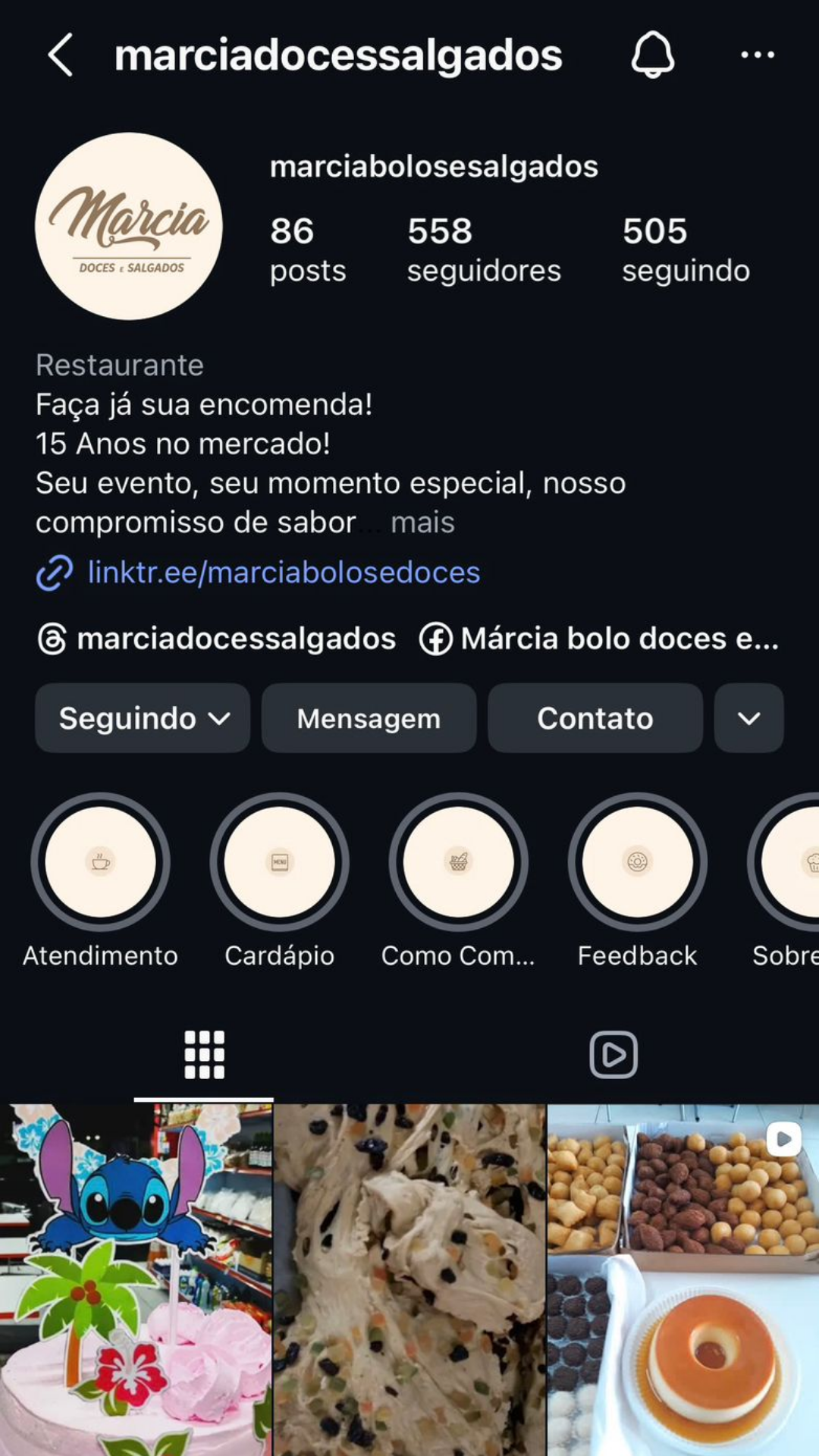This screenshot has height=1456, width=819.
Task: Switch to the Reels tab
Action: tap(613, 1055)
